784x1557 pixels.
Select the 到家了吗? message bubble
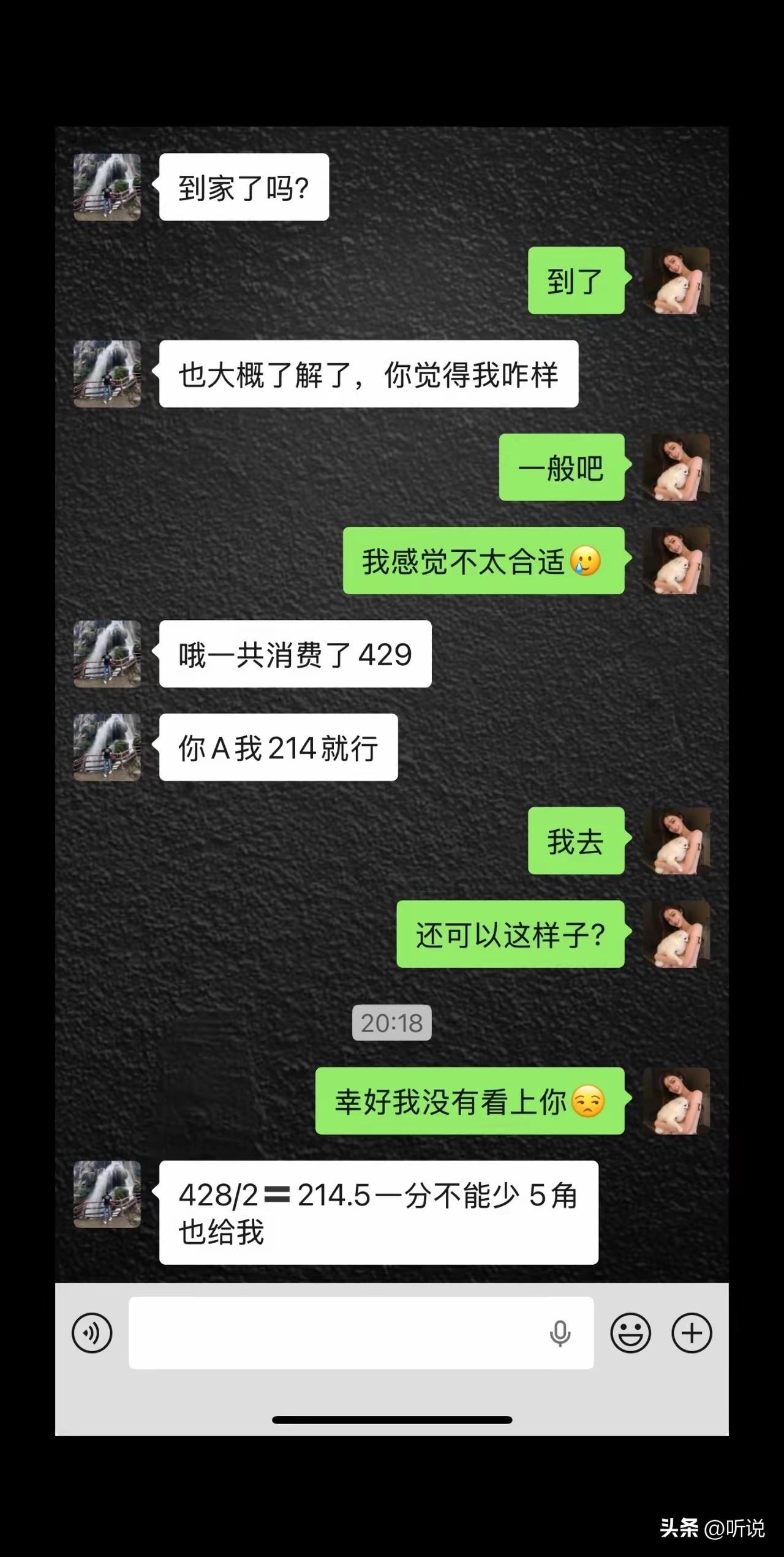point(244,187)
